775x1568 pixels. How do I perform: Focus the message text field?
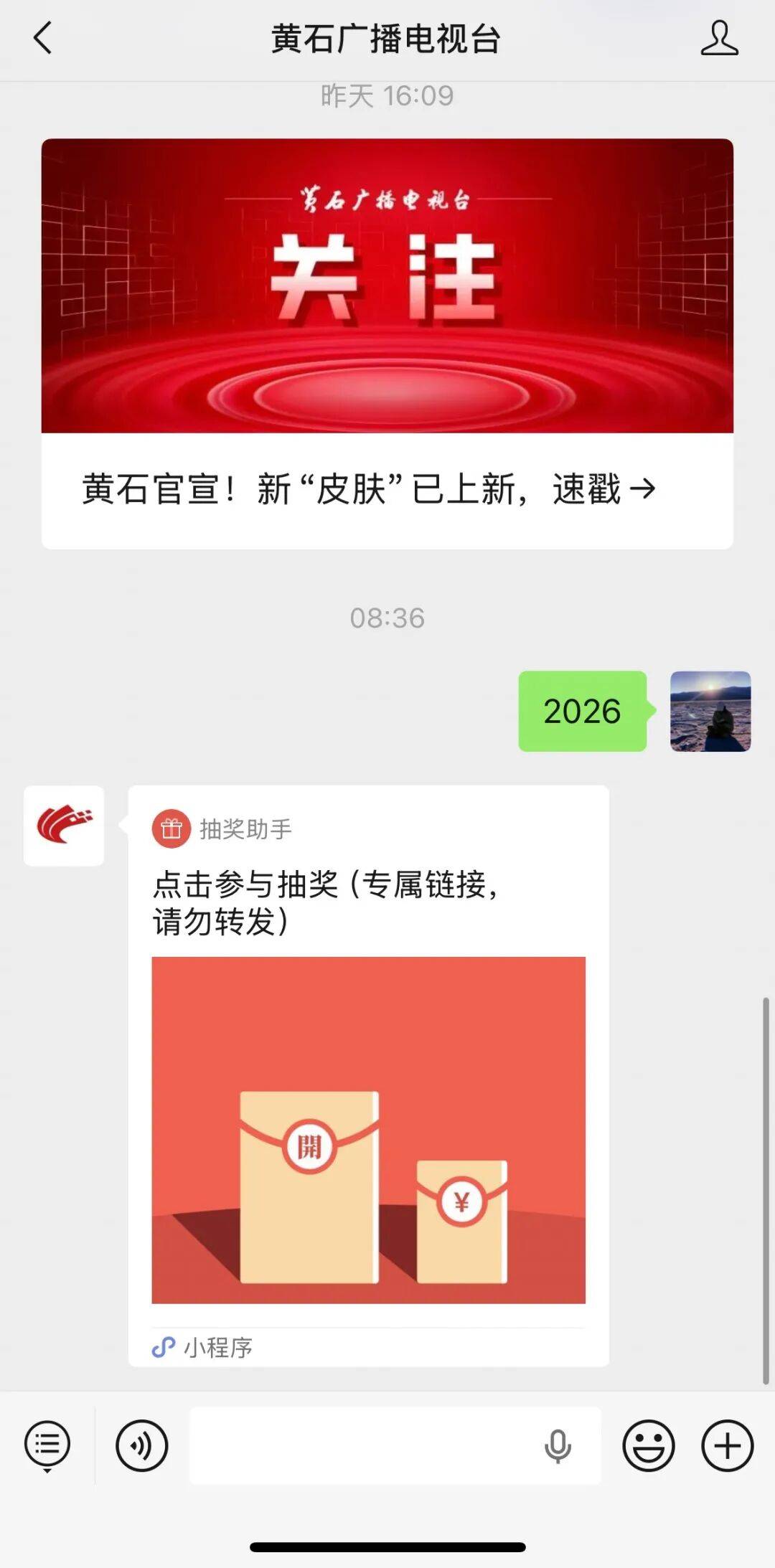[359, 1445]
